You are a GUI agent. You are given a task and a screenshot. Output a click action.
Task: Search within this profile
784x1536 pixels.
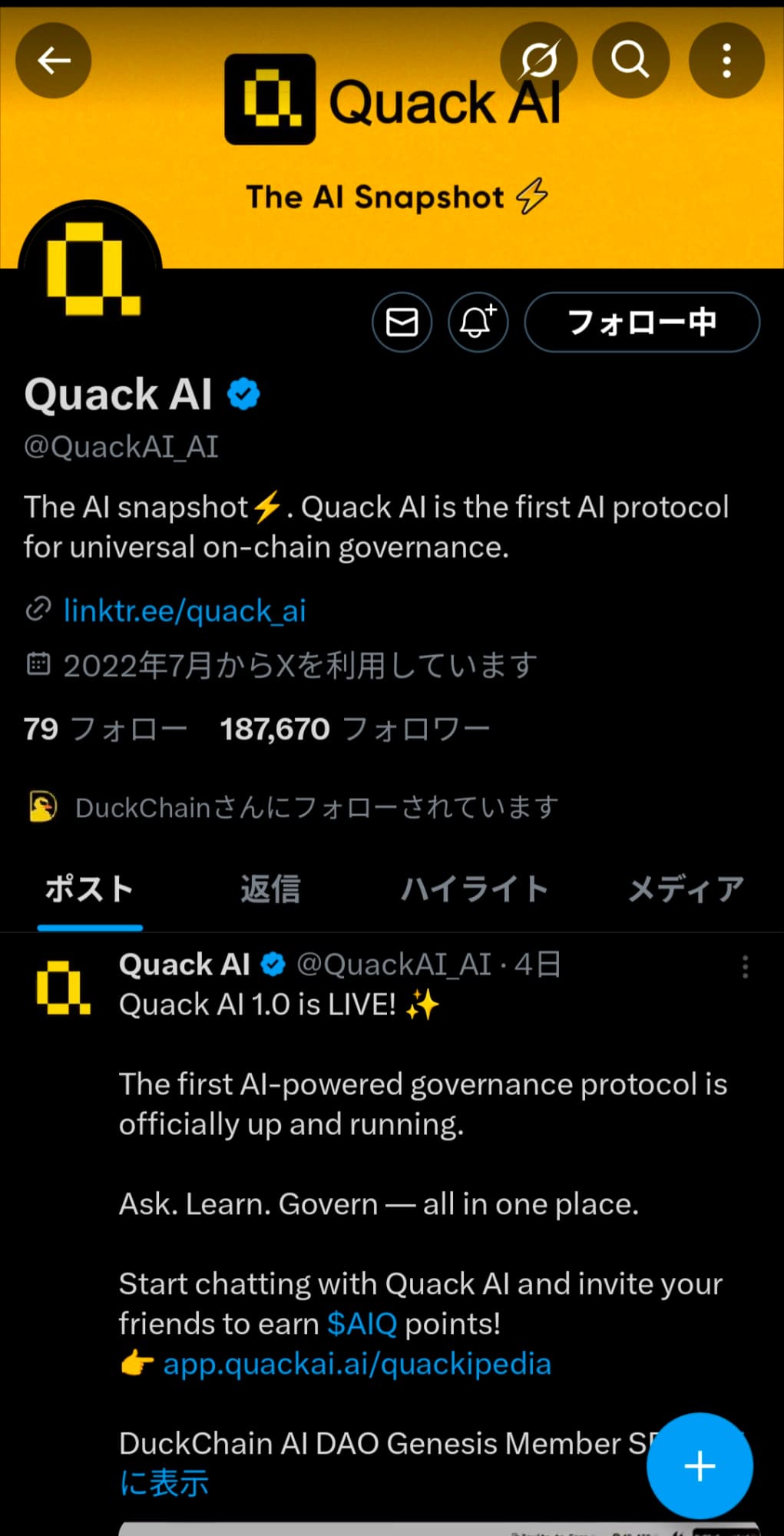pyautogui.click(x=630, y=60)
